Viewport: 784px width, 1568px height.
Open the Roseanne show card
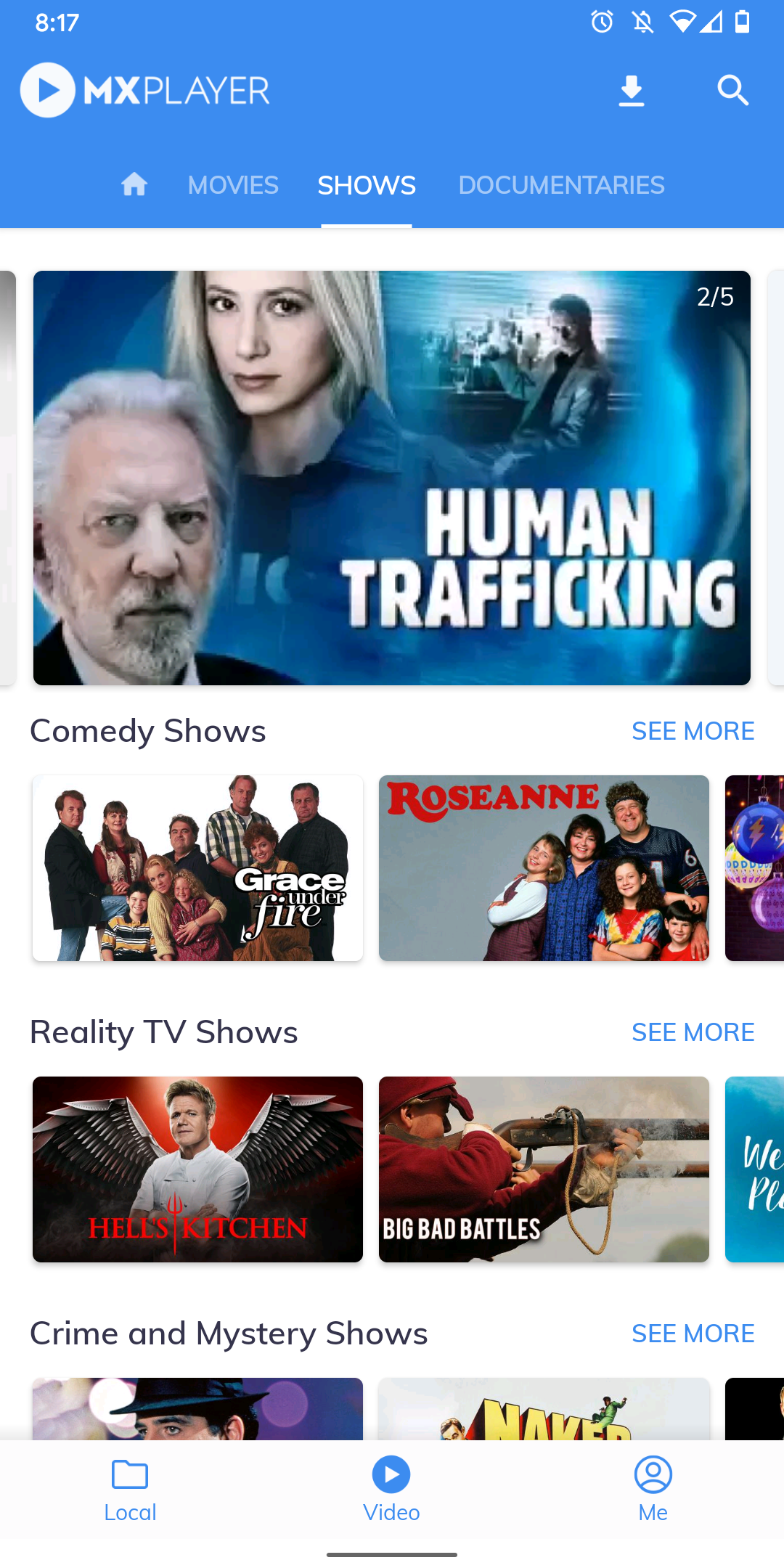pyautogui.click(x=544, y=868)
